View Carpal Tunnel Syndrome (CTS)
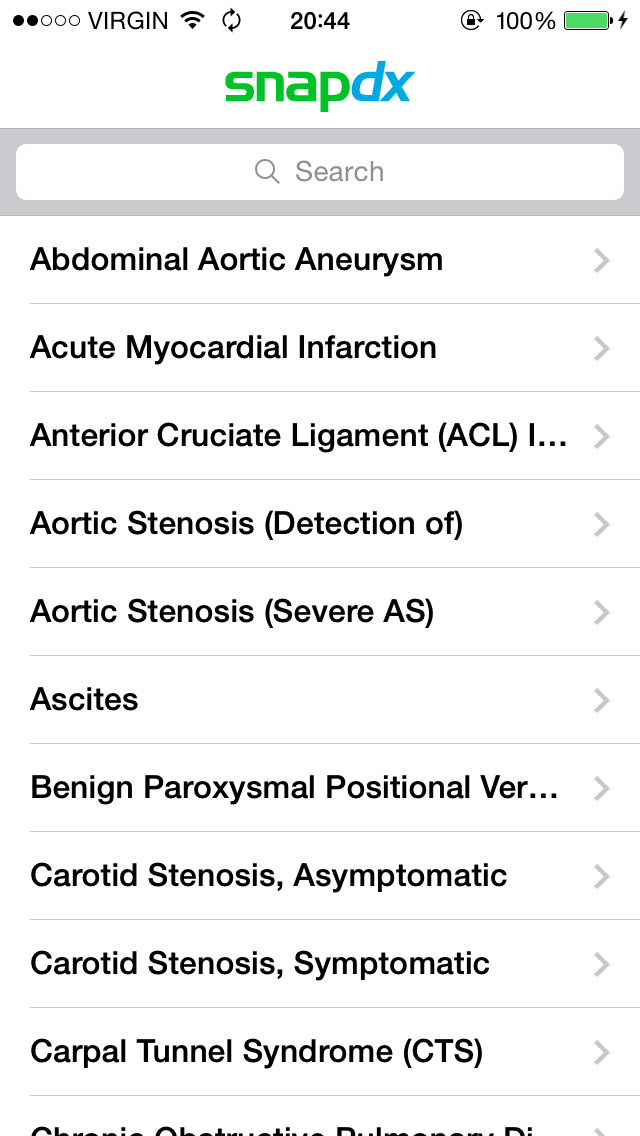The height and width of the screenshot is (1136, 640). click(x=320, y=1051)
